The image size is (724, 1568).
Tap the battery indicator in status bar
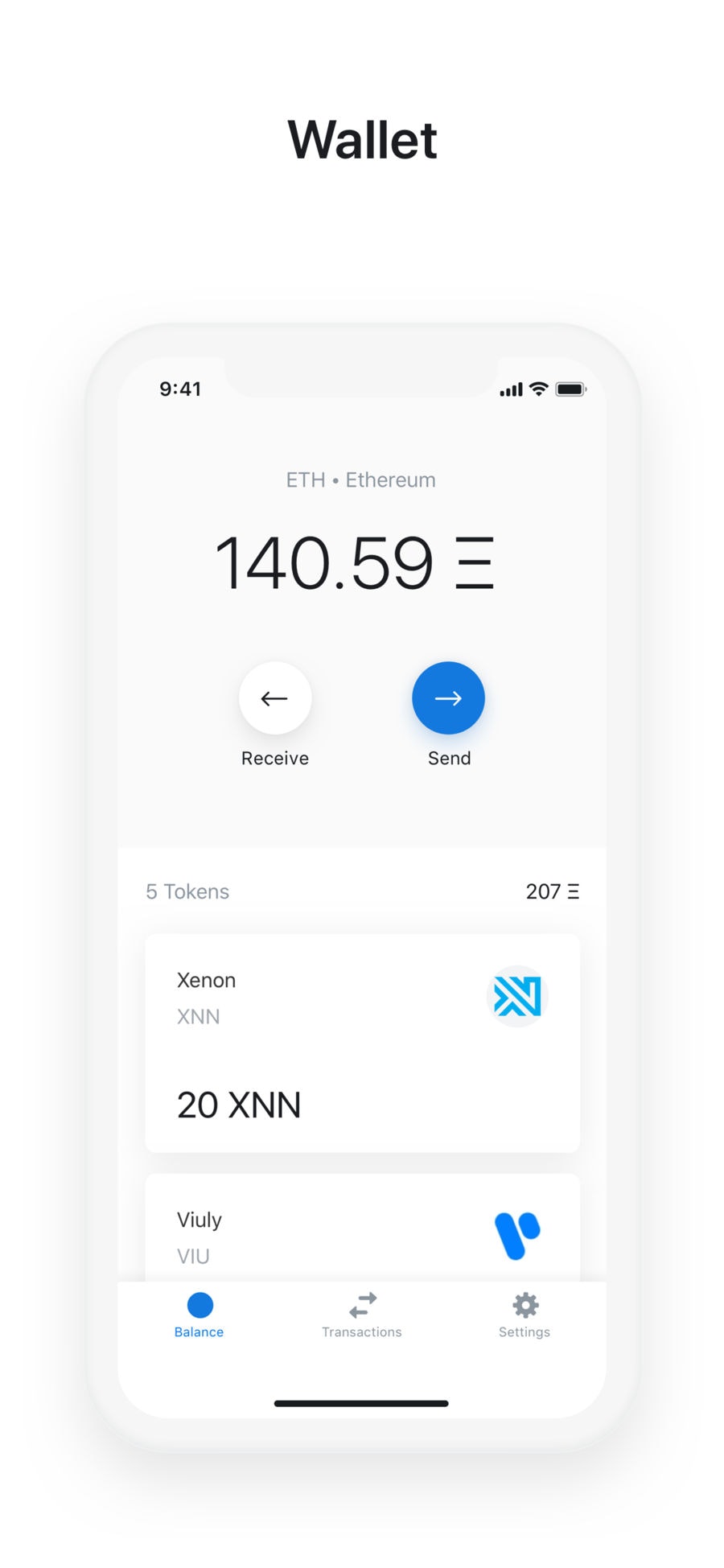[572, 389]
